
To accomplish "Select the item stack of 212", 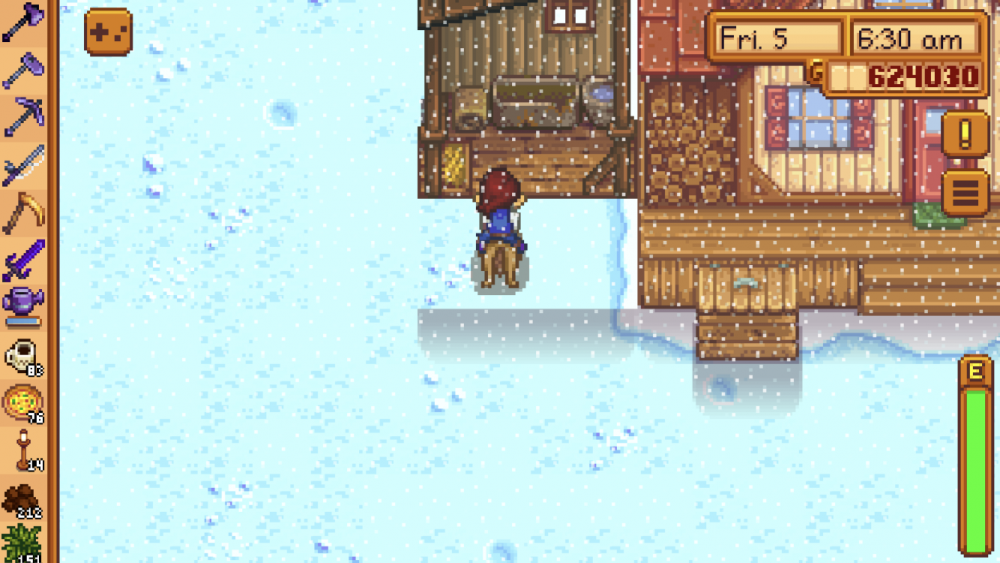I will coord(22,498).
